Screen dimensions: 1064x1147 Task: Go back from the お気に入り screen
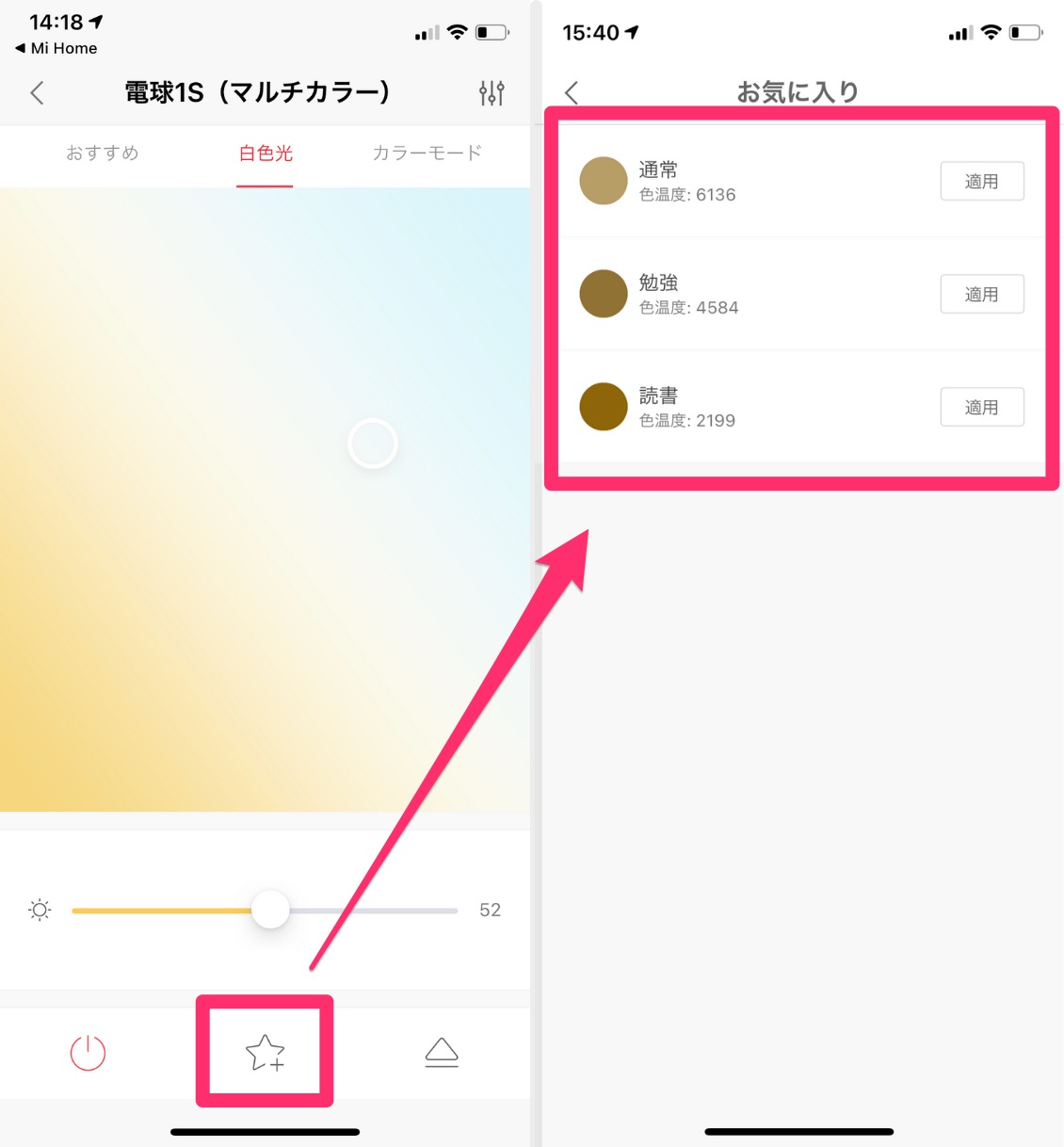[x=572, y=92]
